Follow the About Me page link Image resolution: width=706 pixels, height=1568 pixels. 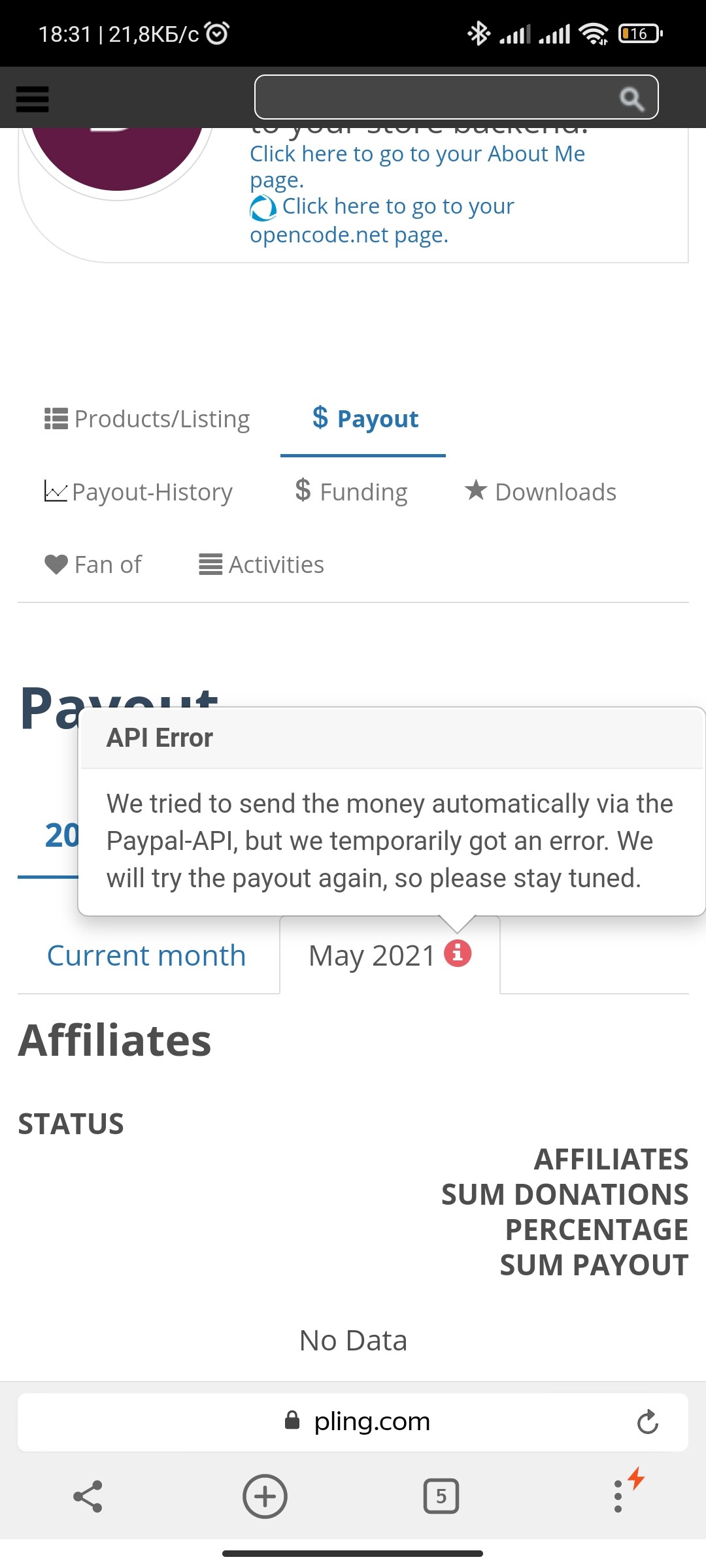(x=417, y=167)
